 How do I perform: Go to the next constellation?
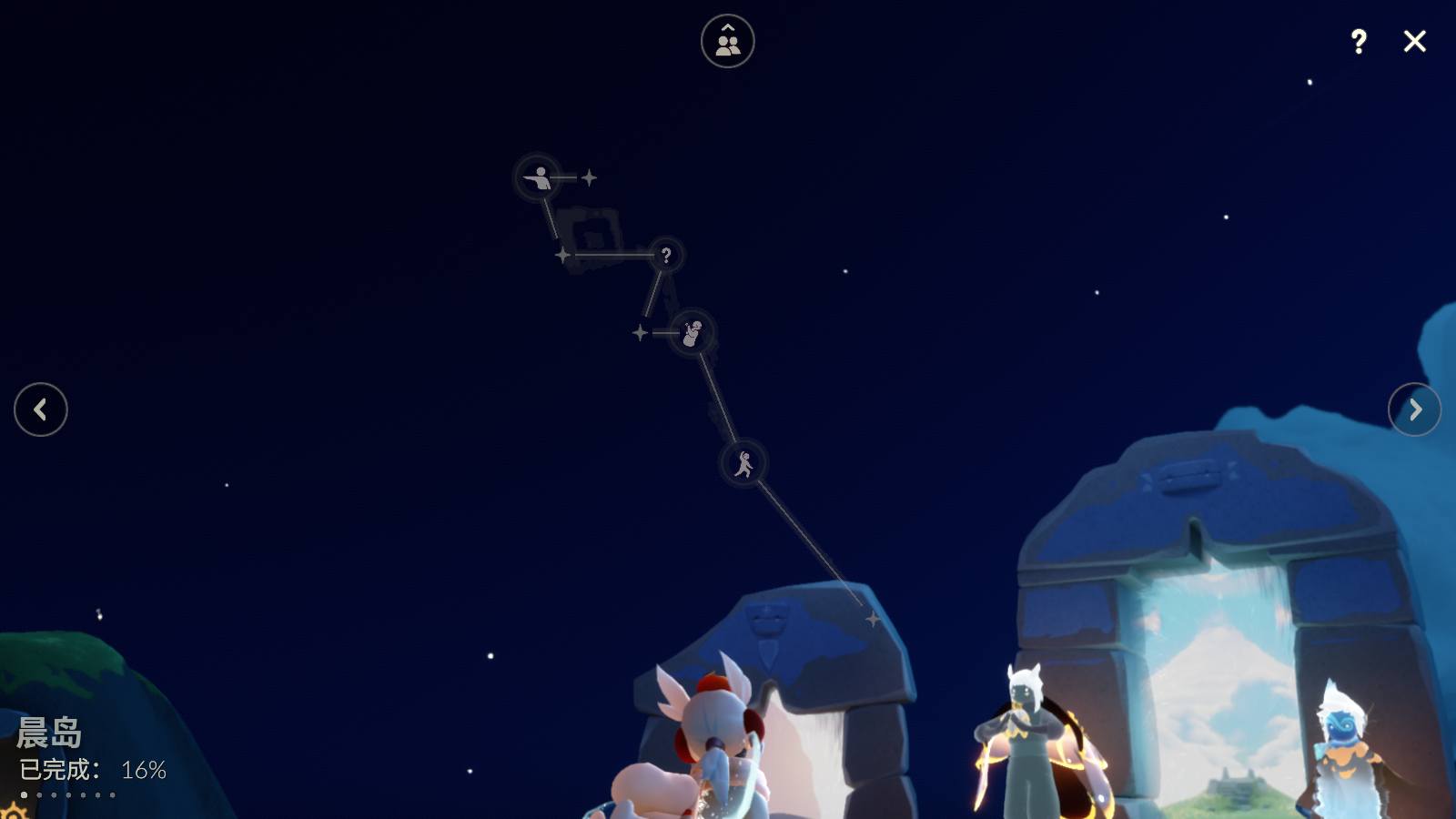point(1414,409)
